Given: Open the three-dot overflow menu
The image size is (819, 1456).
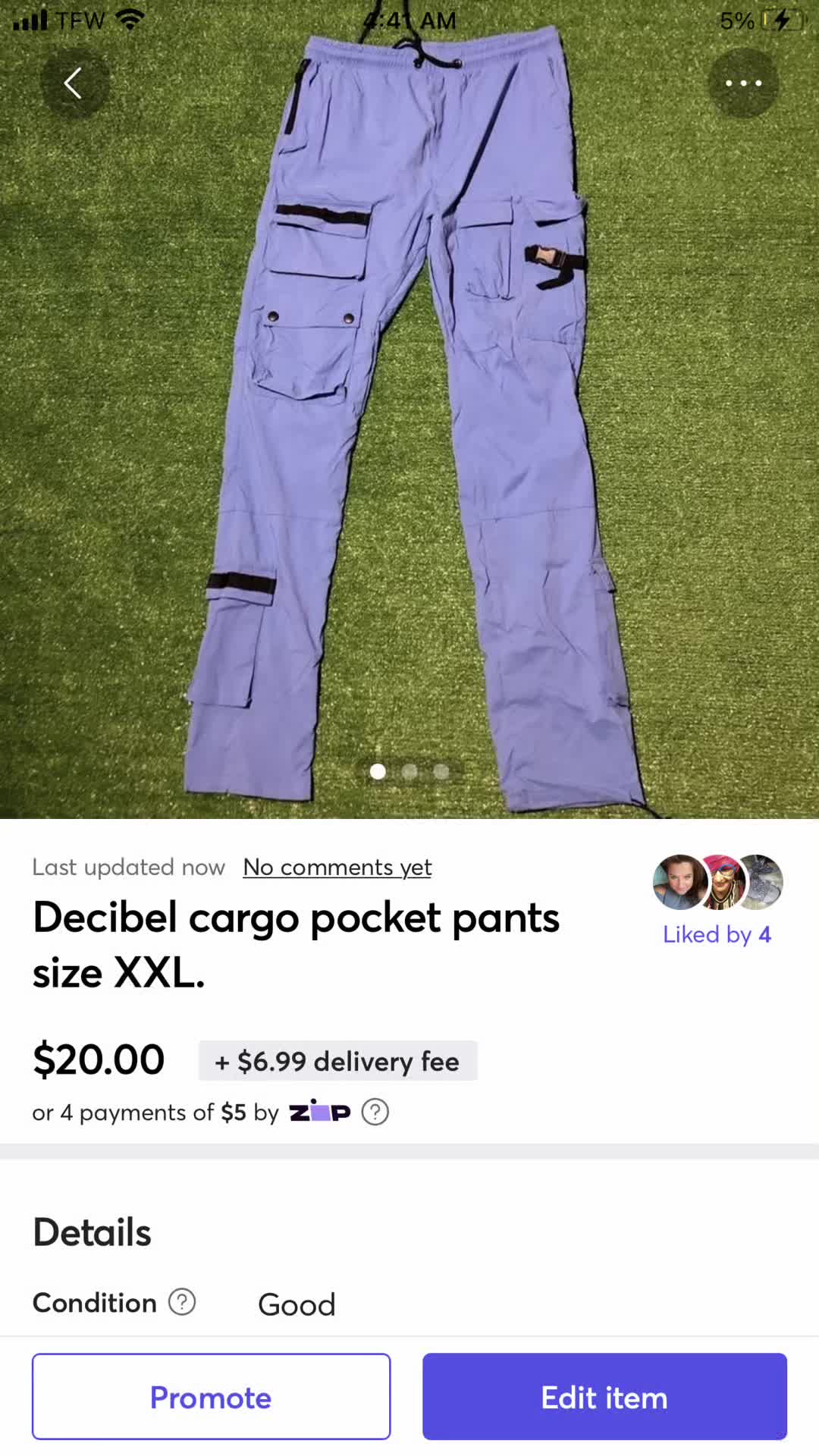Looking at the screenshot, I should (x=743, y=83).
